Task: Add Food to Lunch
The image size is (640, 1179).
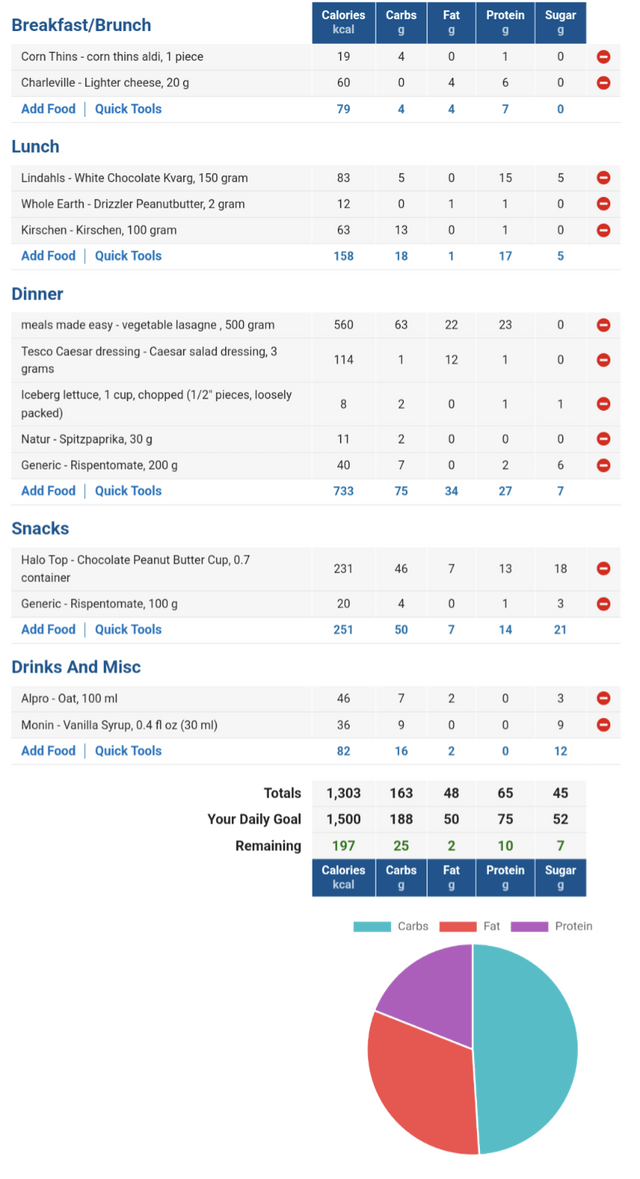Action: (x=48, y=256)
